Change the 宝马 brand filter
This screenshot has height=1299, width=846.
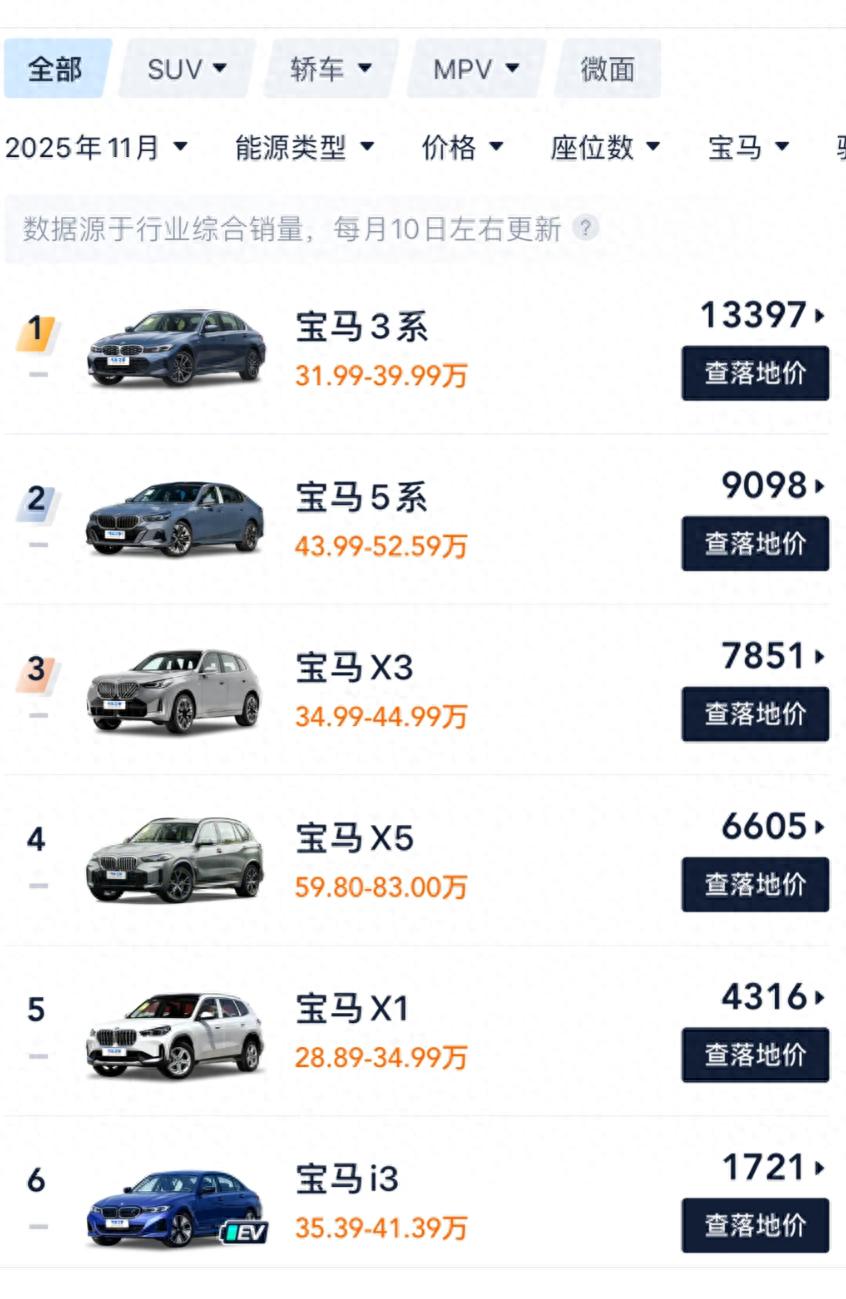click(x=748, y=148)
